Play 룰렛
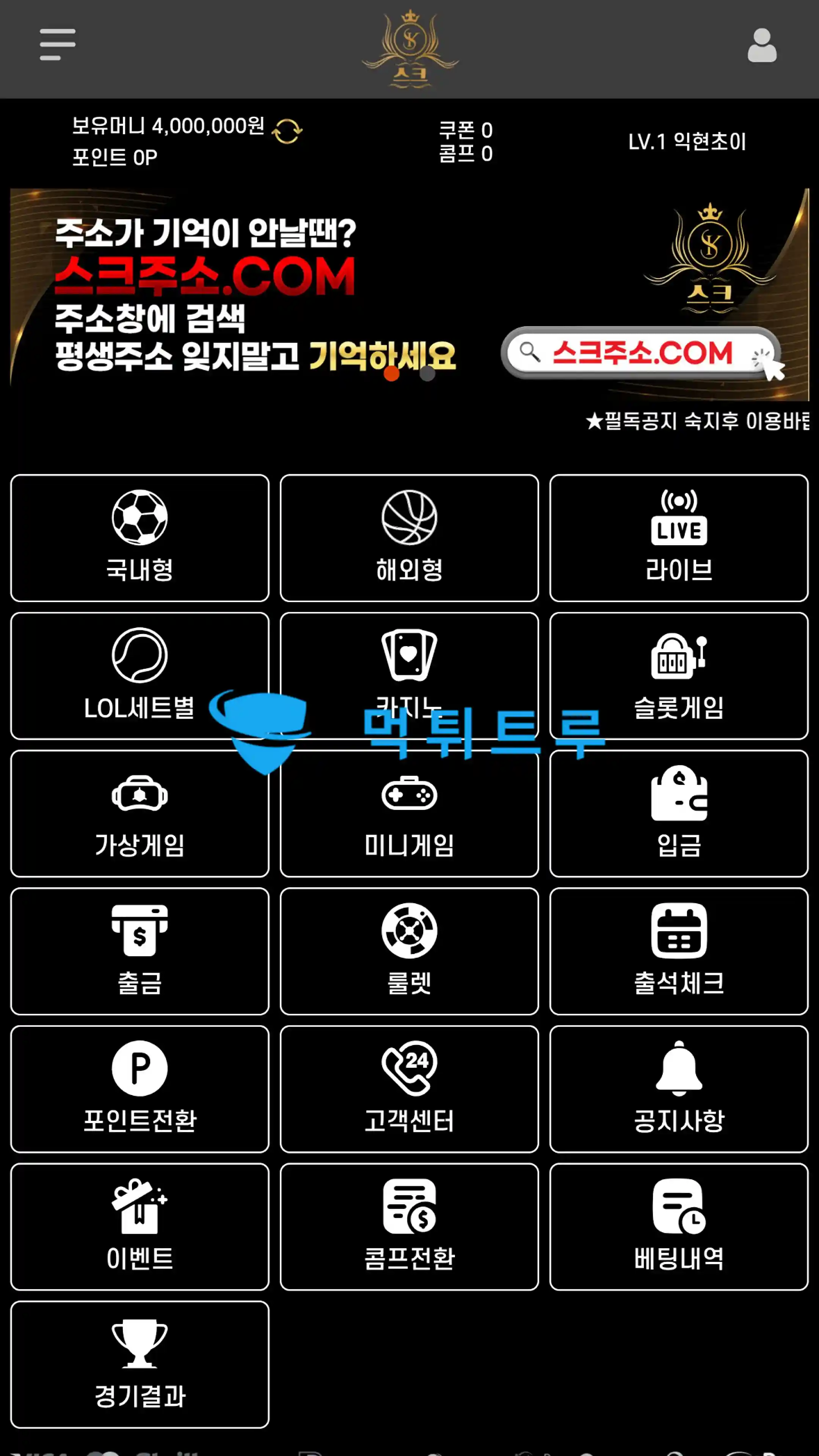 click(409, 951)
